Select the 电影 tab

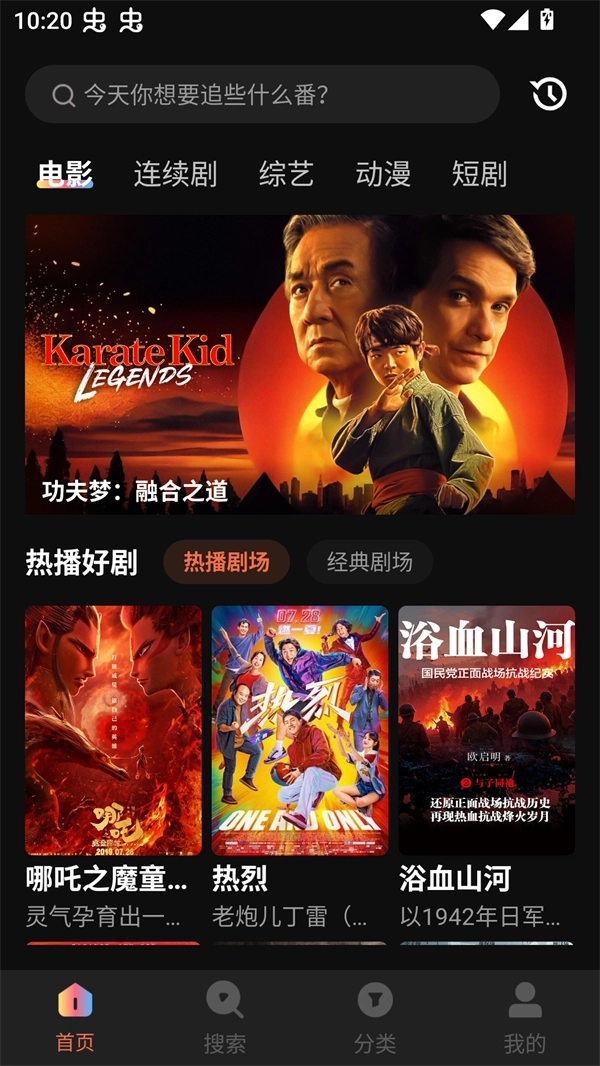(65, 174)
